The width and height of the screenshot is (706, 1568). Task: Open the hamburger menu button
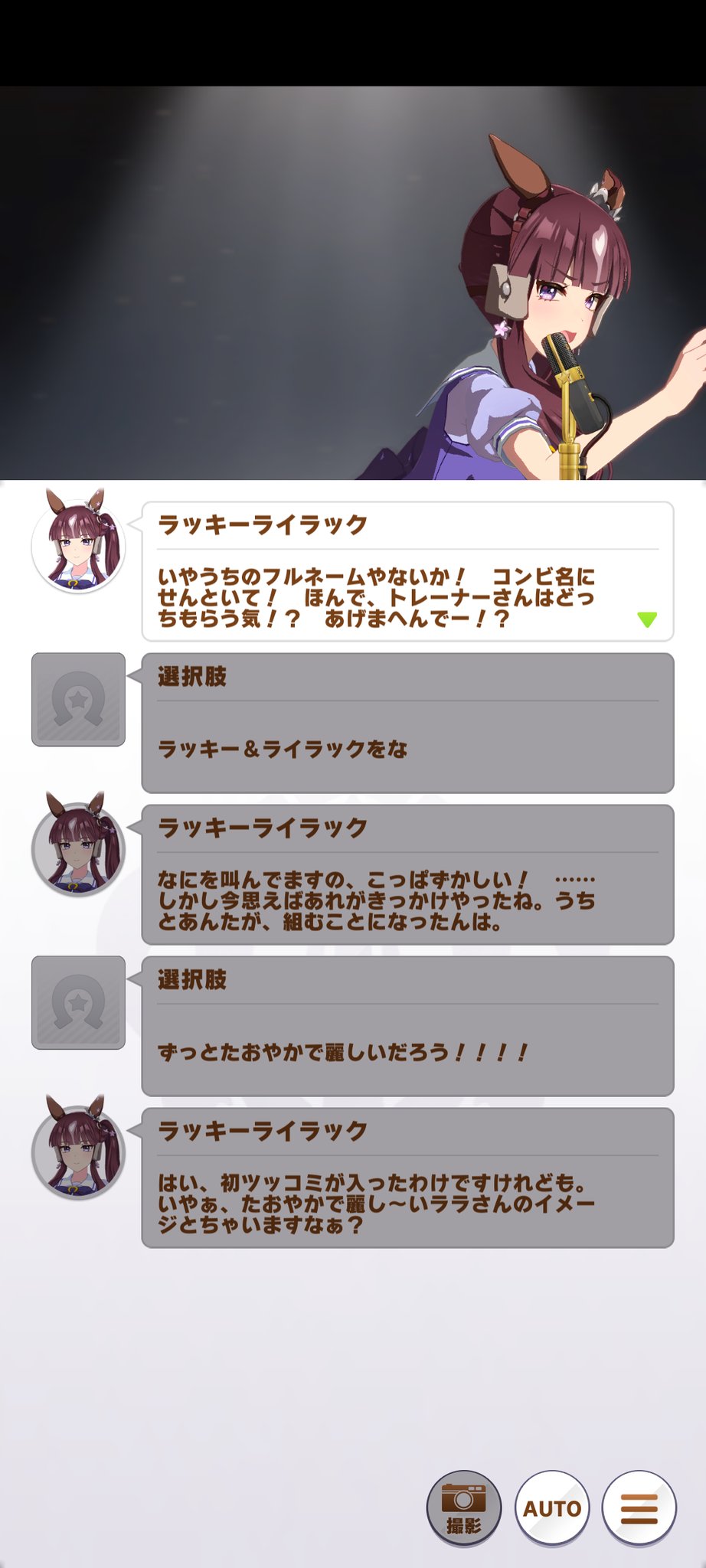(639, 1508)
